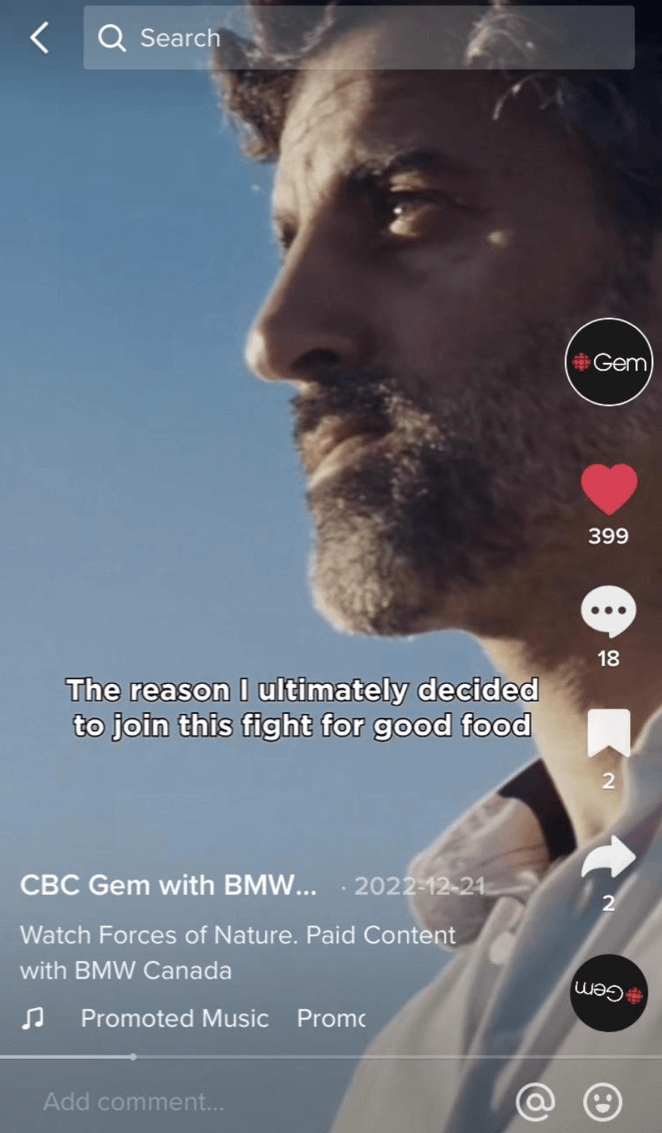Mention someone with the @ icon
662x1133 pixels.
point(535,1102)
